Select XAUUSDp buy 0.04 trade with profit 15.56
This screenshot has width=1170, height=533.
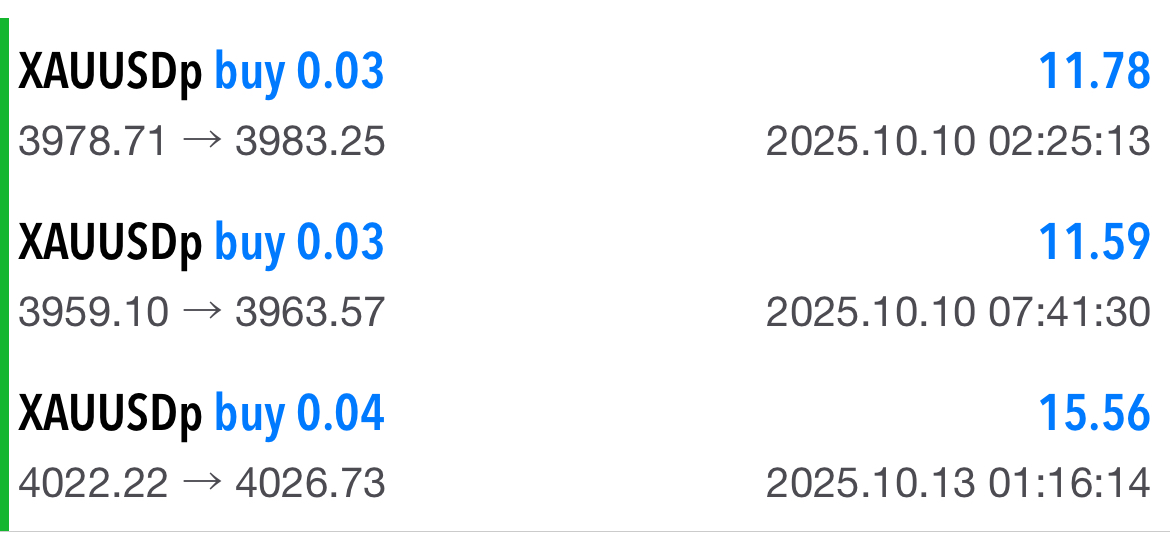585,447
